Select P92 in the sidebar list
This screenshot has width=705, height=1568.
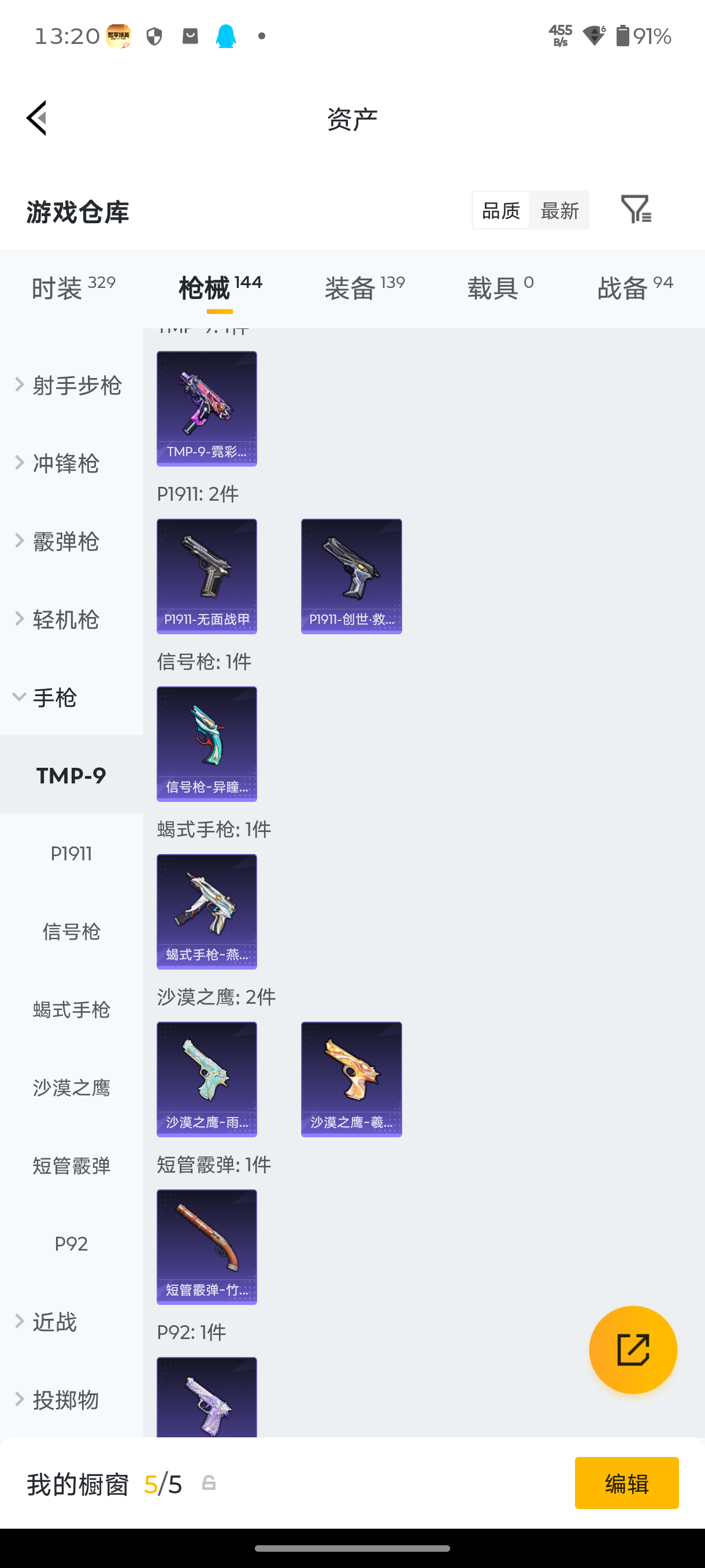click(x=71, y=1244)
